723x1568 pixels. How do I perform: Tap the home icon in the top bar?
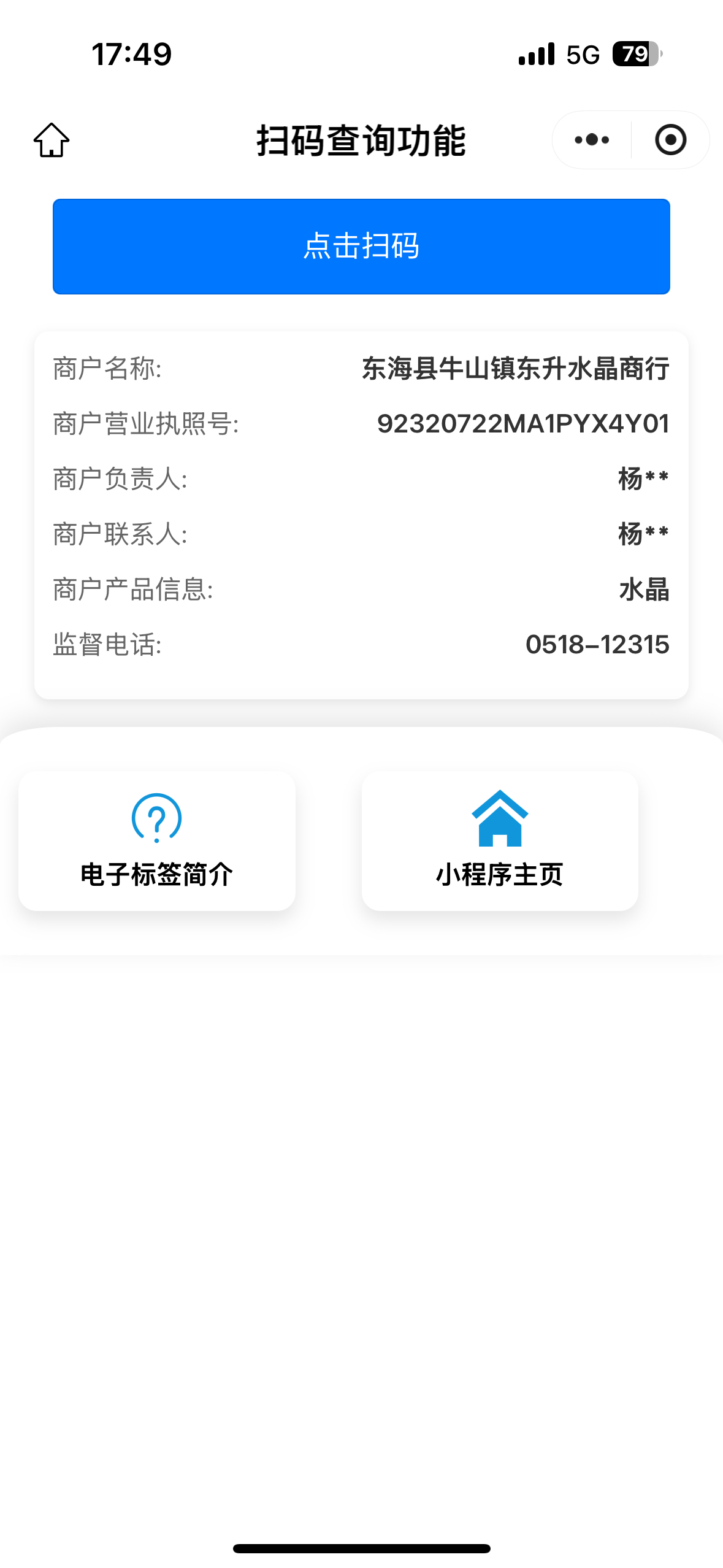point(52,140)
